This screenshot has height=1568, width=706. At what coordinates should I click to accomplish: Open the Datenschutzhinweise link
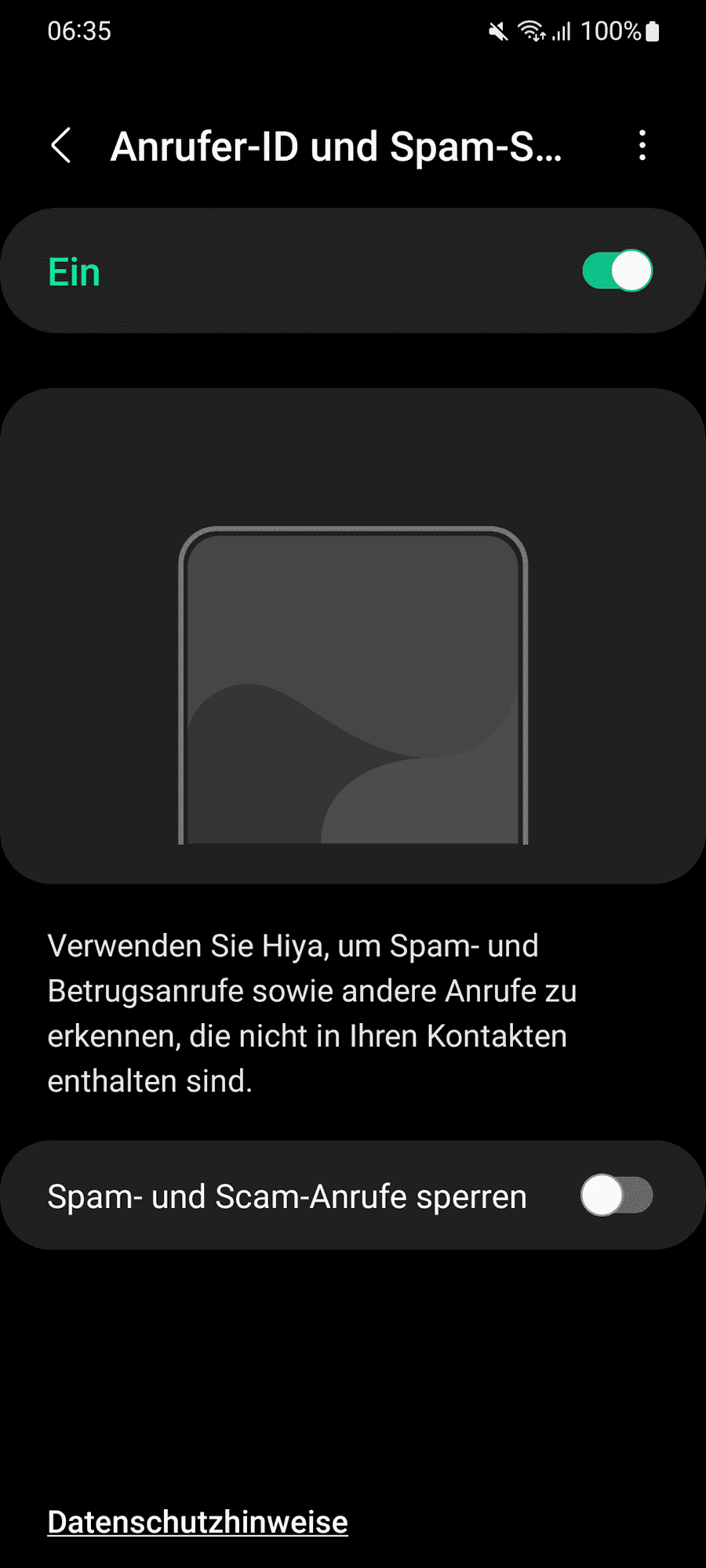pyautogui.click(x=198, y=1522)
